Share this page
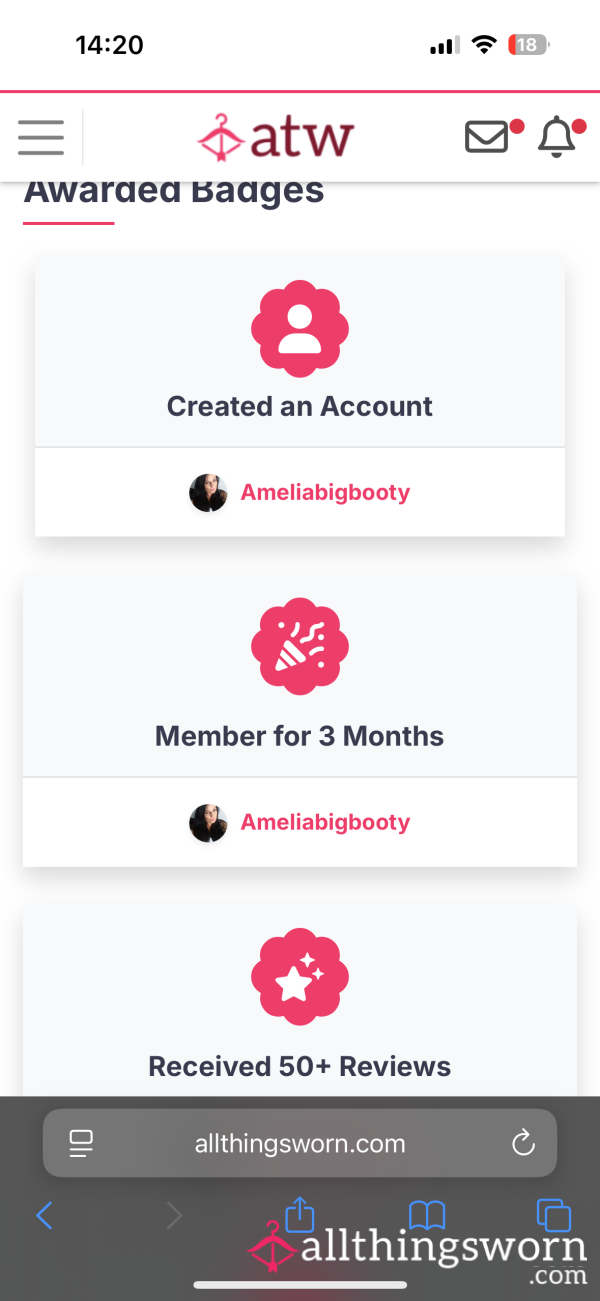 (300, 1213)
